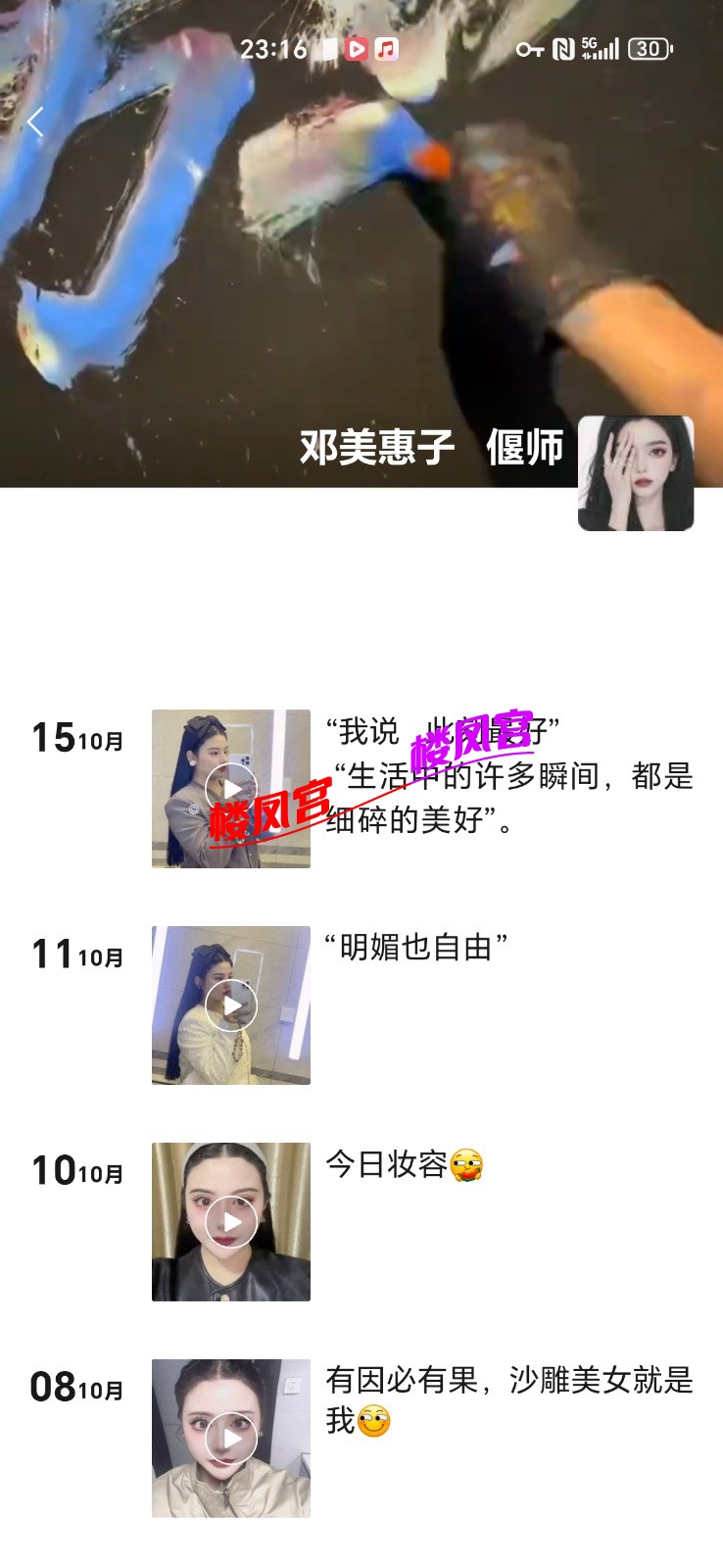Play the 11 October “明媚也自由” video

tap(231, 1005)
